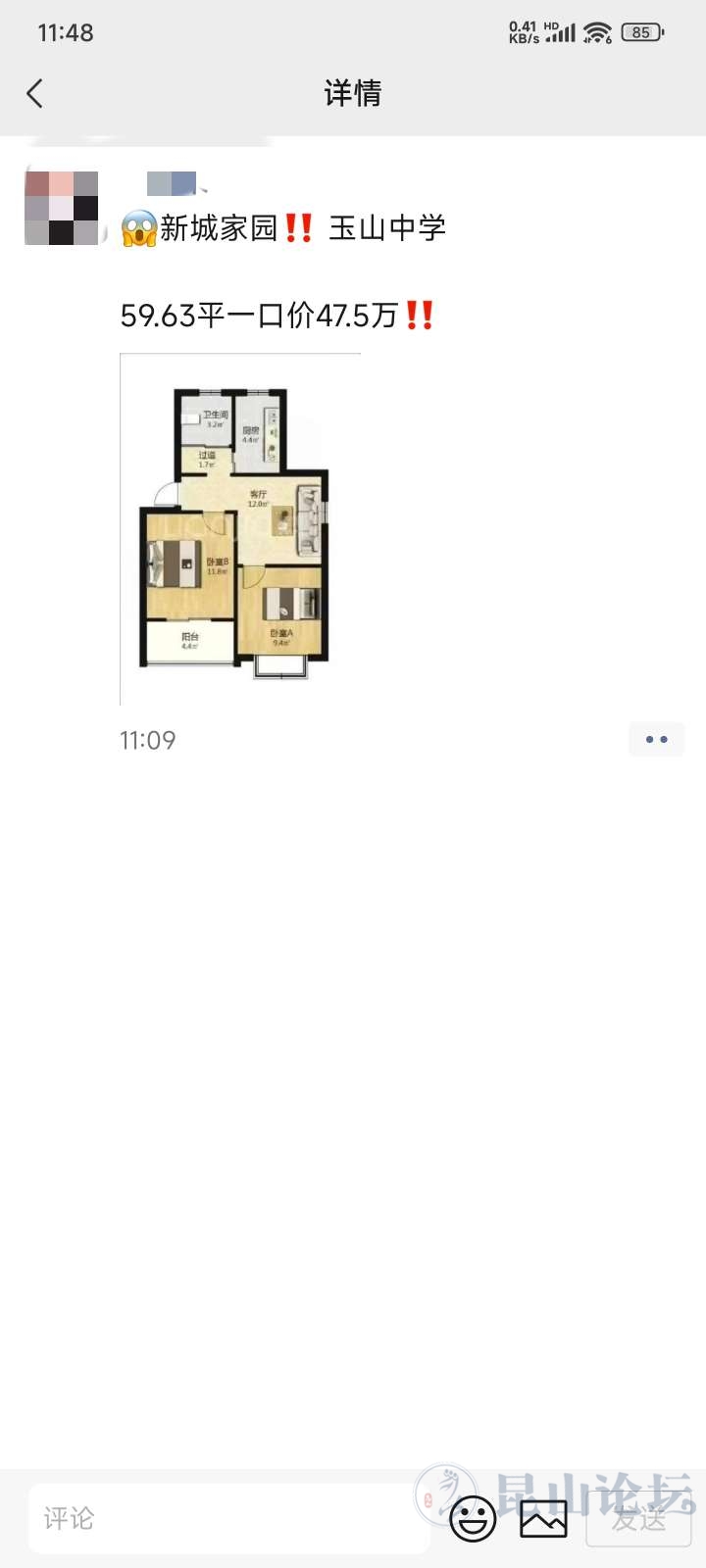
Task: Open the poster's blurred avatar
Action: click(62, 208)
